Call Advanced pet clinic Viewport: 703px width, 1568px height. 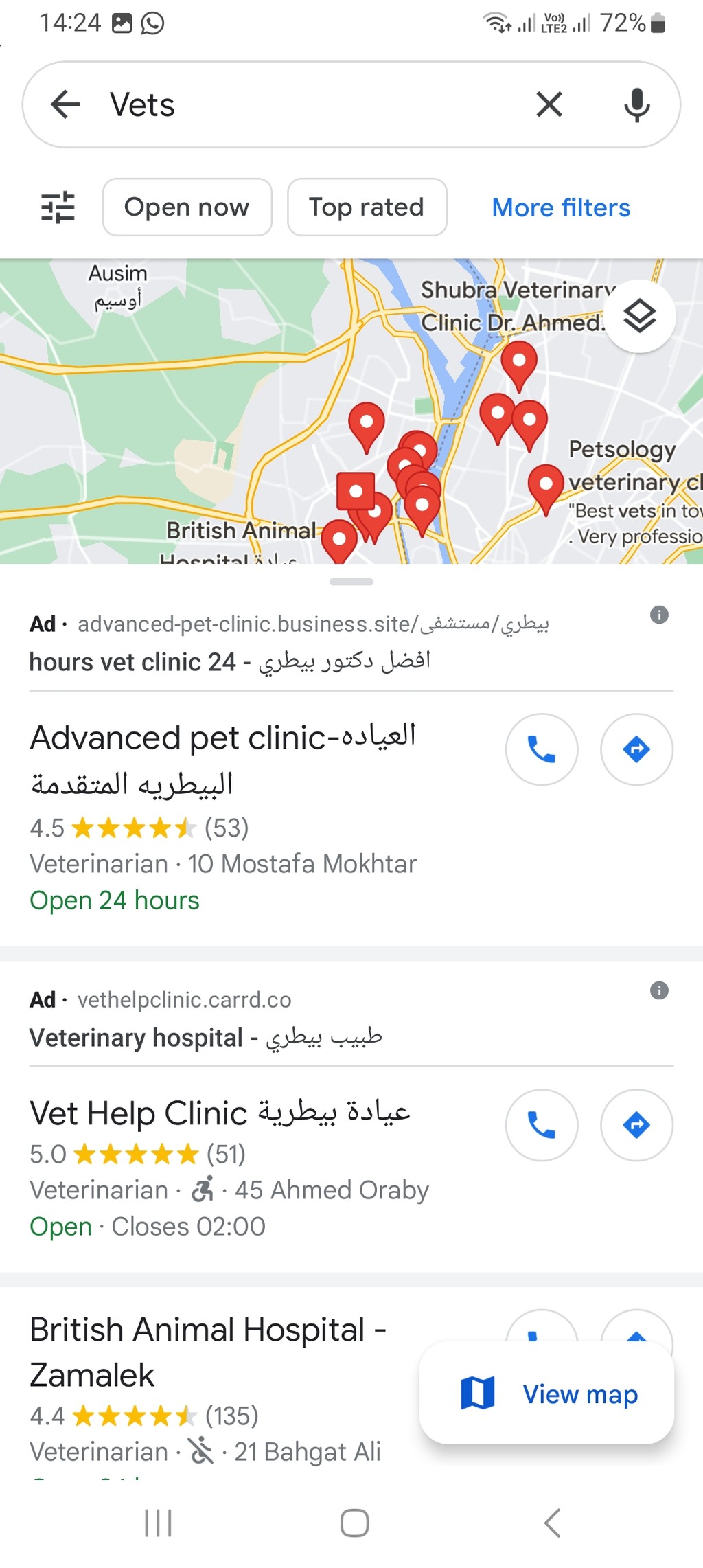542,749
